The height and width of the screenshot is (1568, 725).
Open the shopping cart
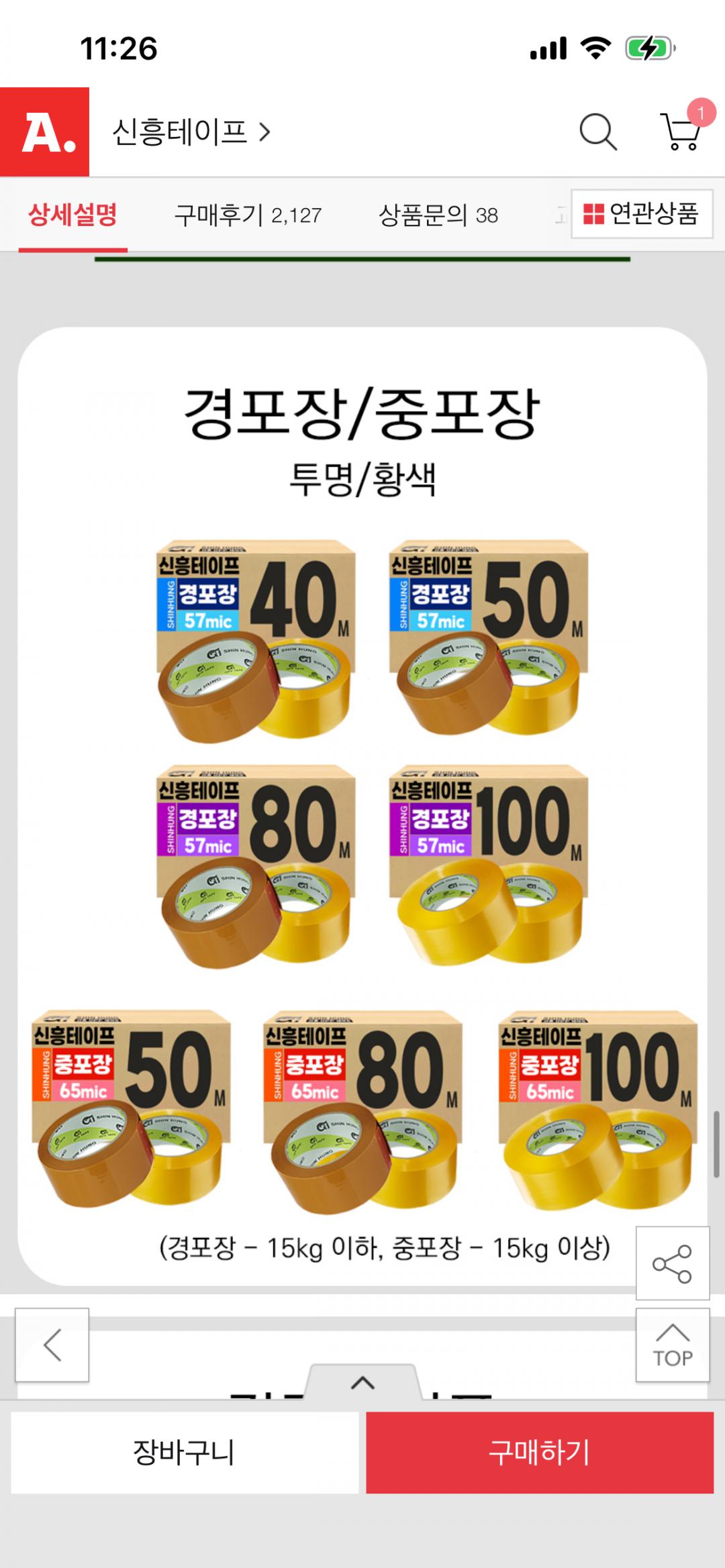tap(682, 131)
